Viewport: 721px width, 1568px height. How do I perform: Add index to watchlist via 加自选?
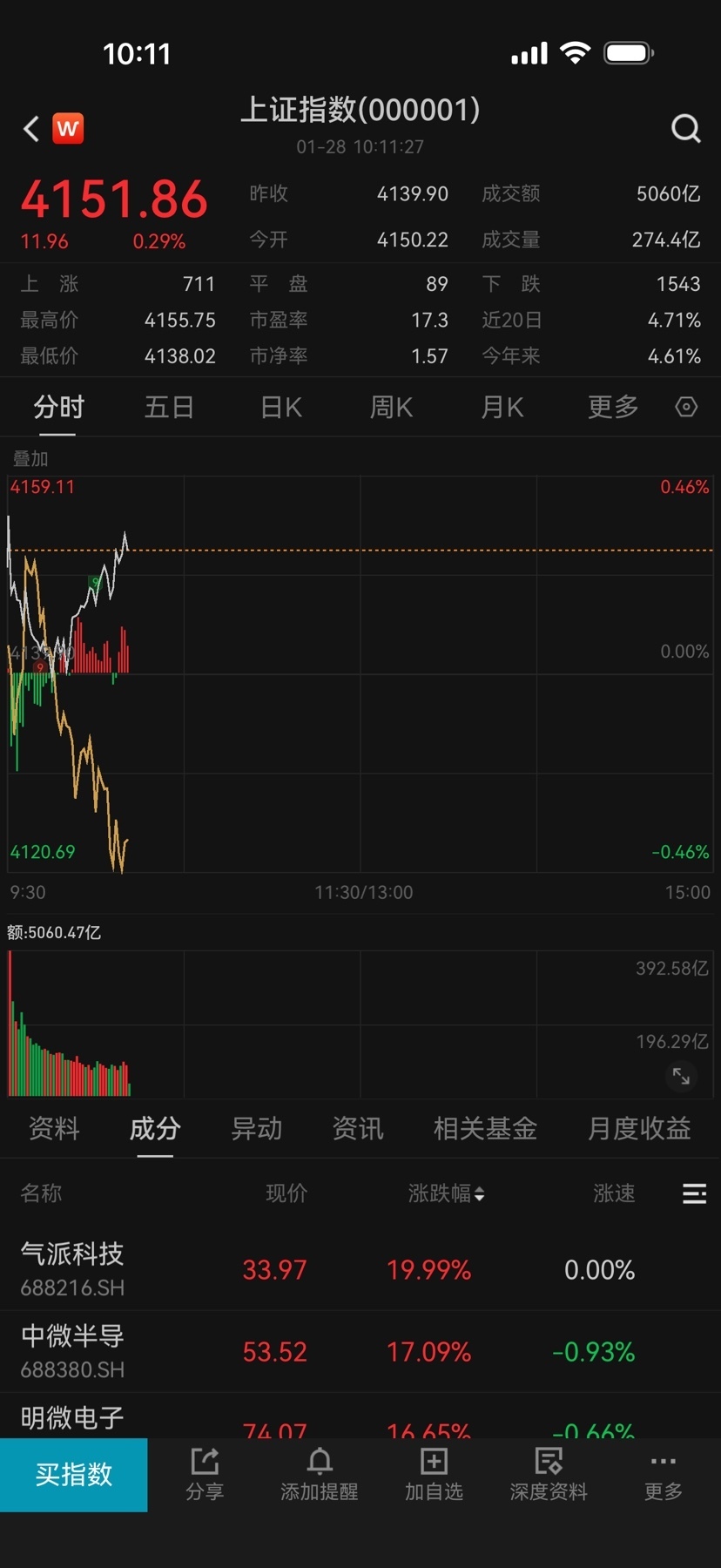pyautogui.click(x=434, y=1474)
